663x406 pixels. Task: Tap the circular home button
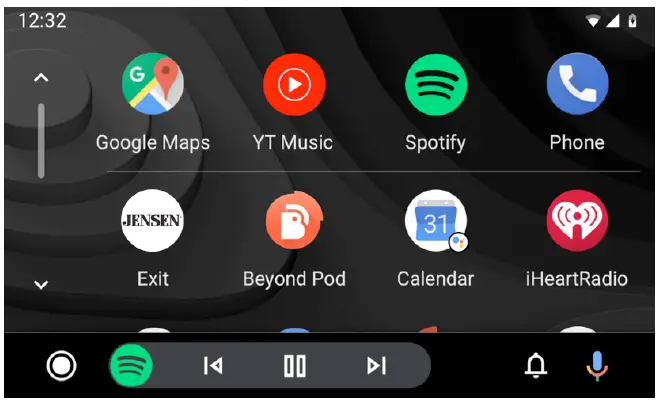(x=62, y=366)
